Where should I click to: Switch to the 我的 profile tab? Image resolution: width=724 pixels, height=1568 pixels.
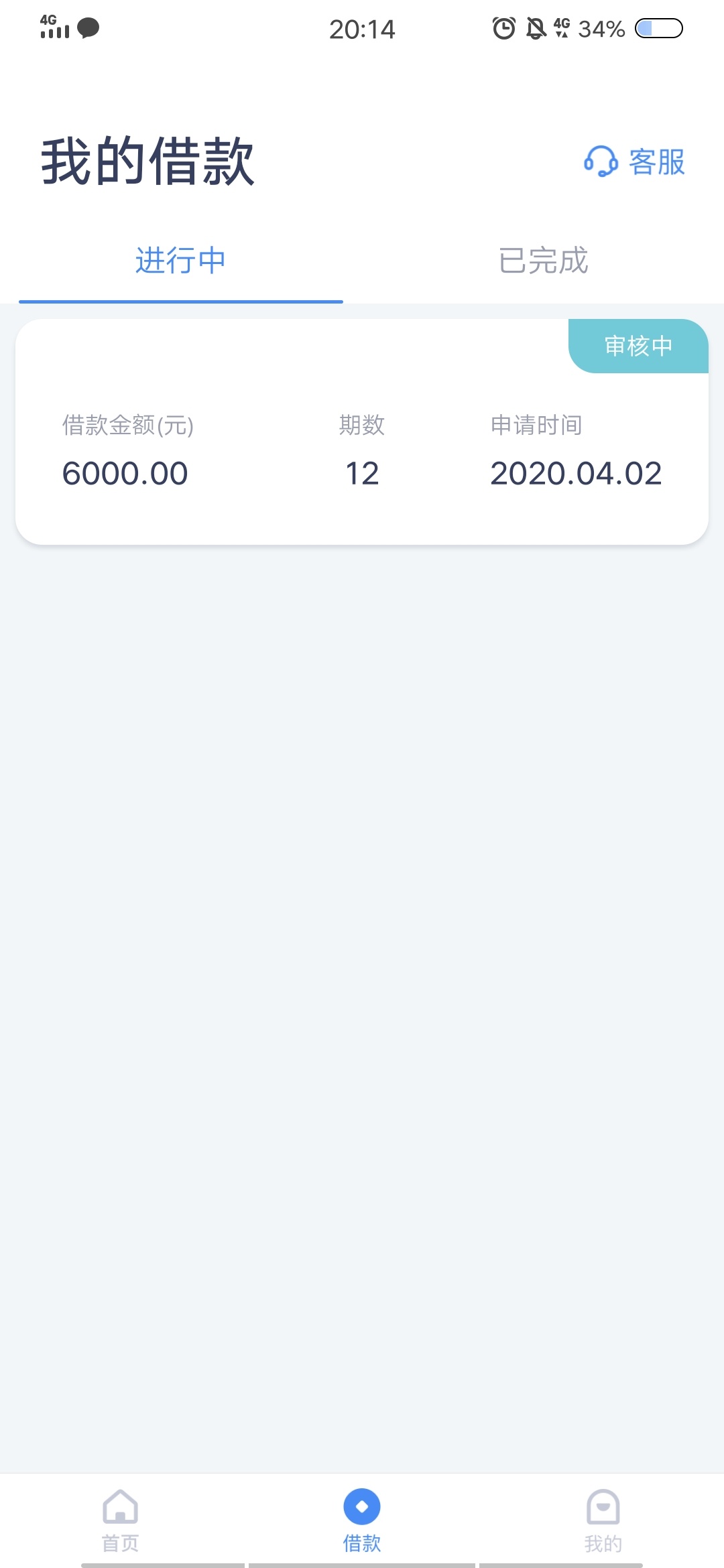(x=603, y=1520)
